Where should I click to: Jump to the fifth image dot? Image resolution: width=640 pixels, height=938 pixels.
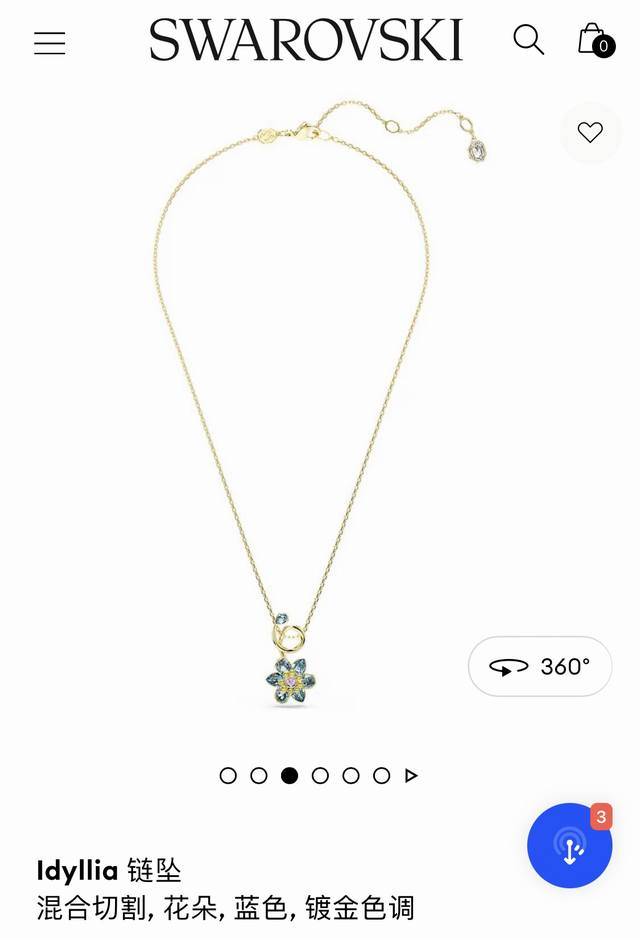tap(351, 775)
